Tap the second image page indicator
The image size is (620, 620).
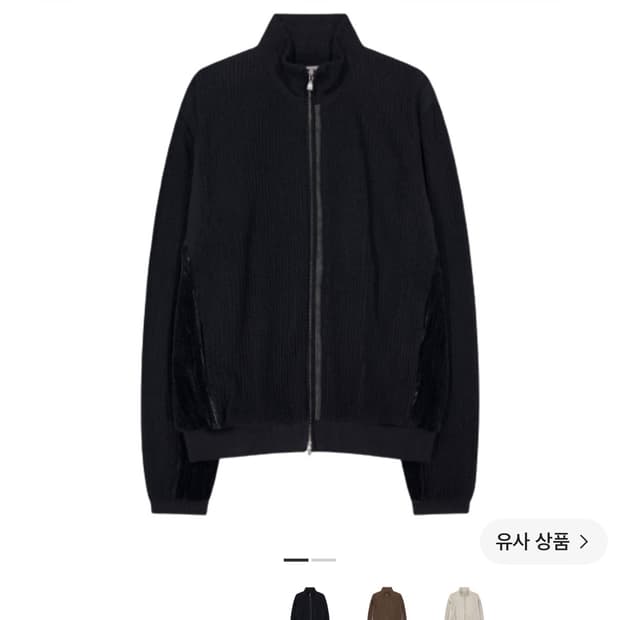tap(323, 560)
